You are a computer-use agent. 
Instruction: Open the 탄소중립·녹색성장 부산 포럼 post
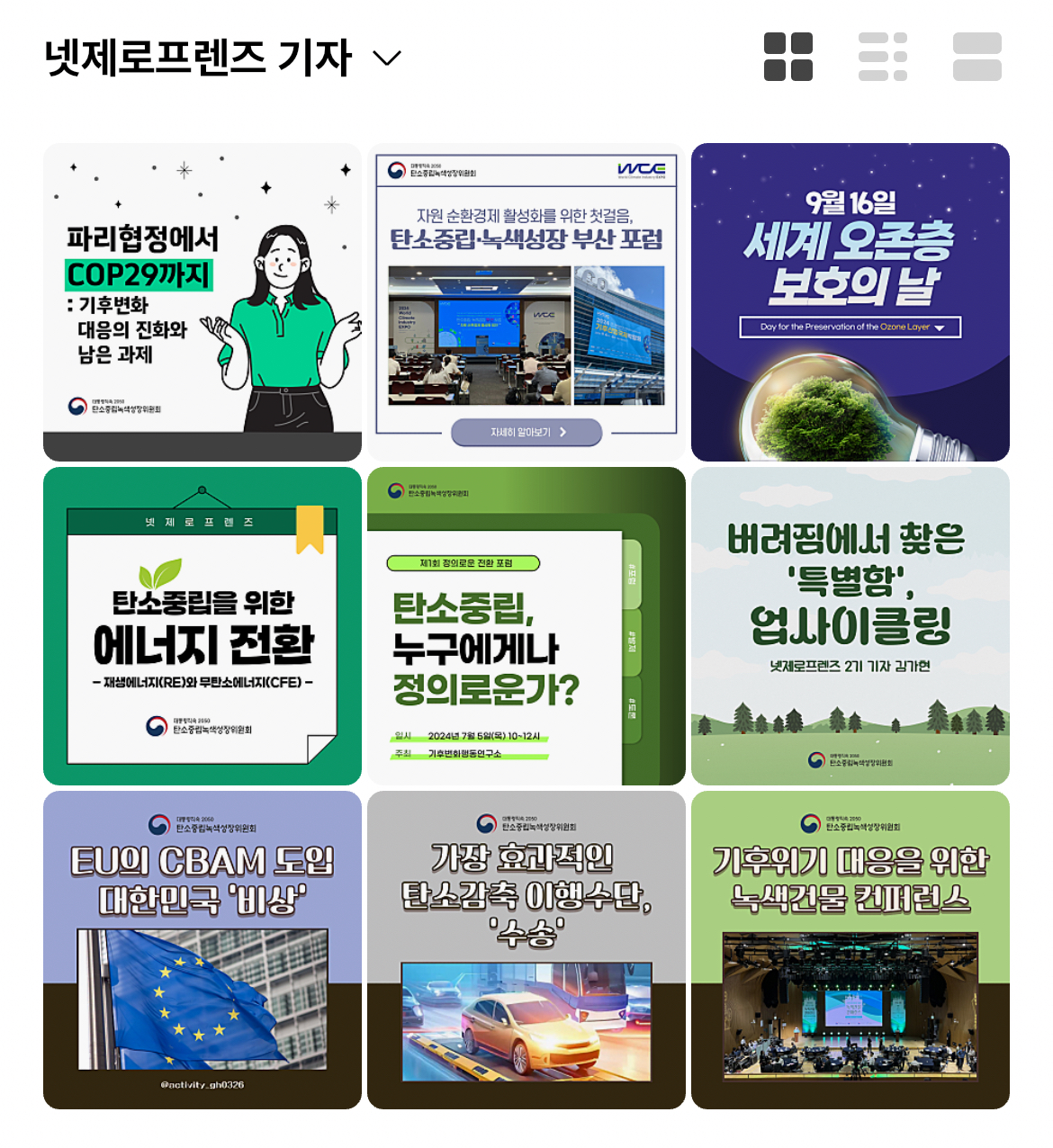pos(526,302)
